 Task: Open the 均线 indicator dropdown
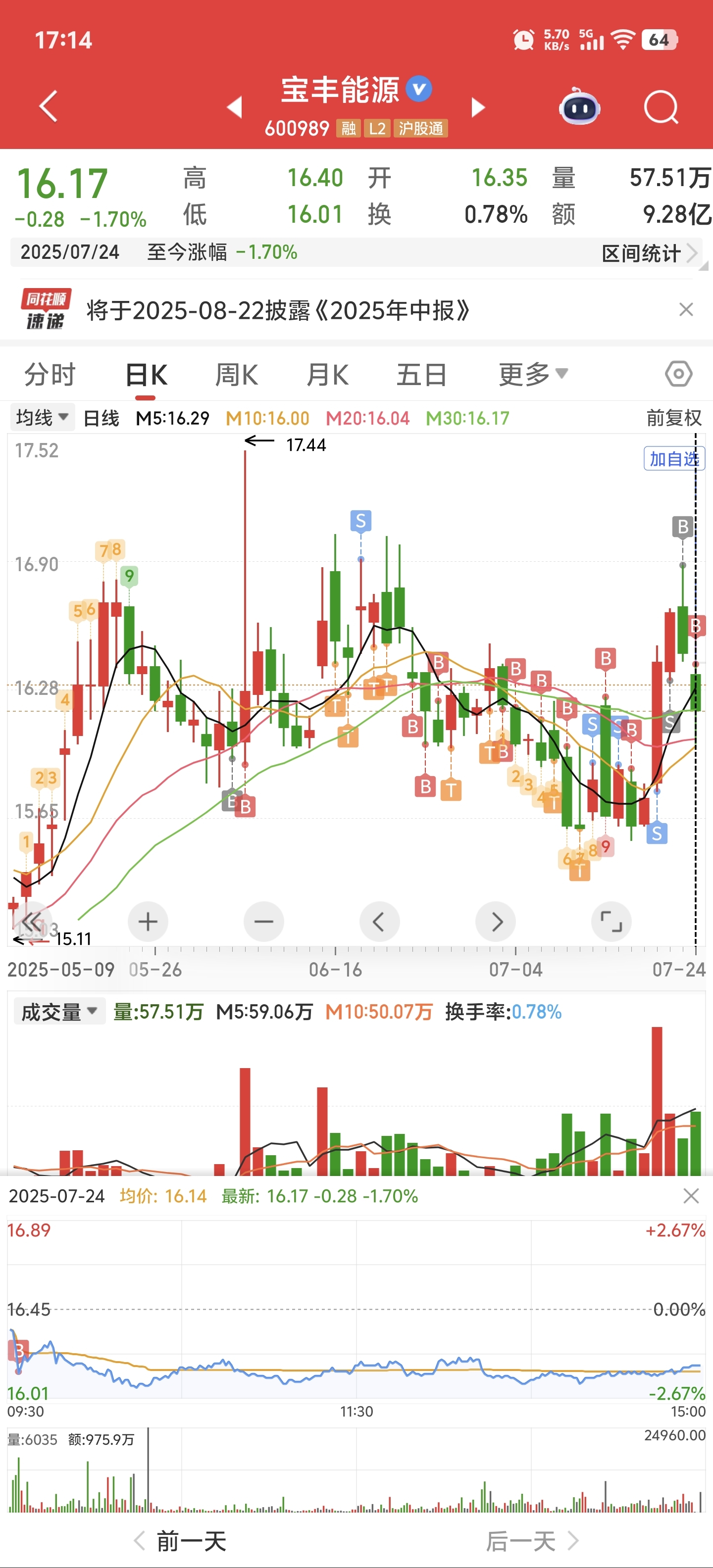42,418
